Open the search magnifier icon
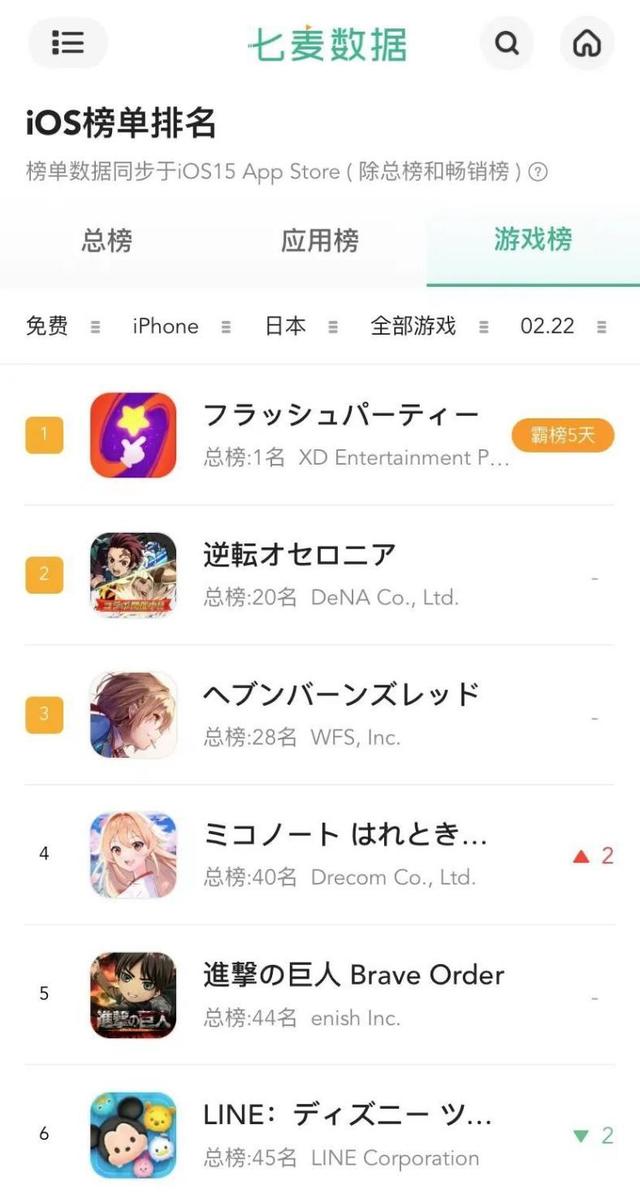Viewport: 640px width, 1203px height. coord(507,44)
